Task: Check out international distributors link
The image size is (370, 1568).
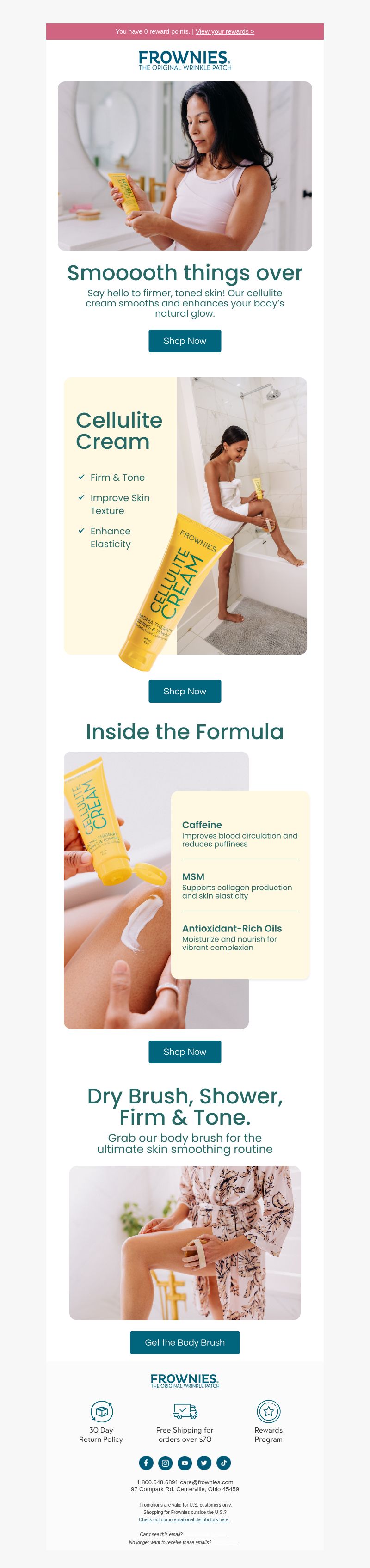Action: click(184, 1519)
